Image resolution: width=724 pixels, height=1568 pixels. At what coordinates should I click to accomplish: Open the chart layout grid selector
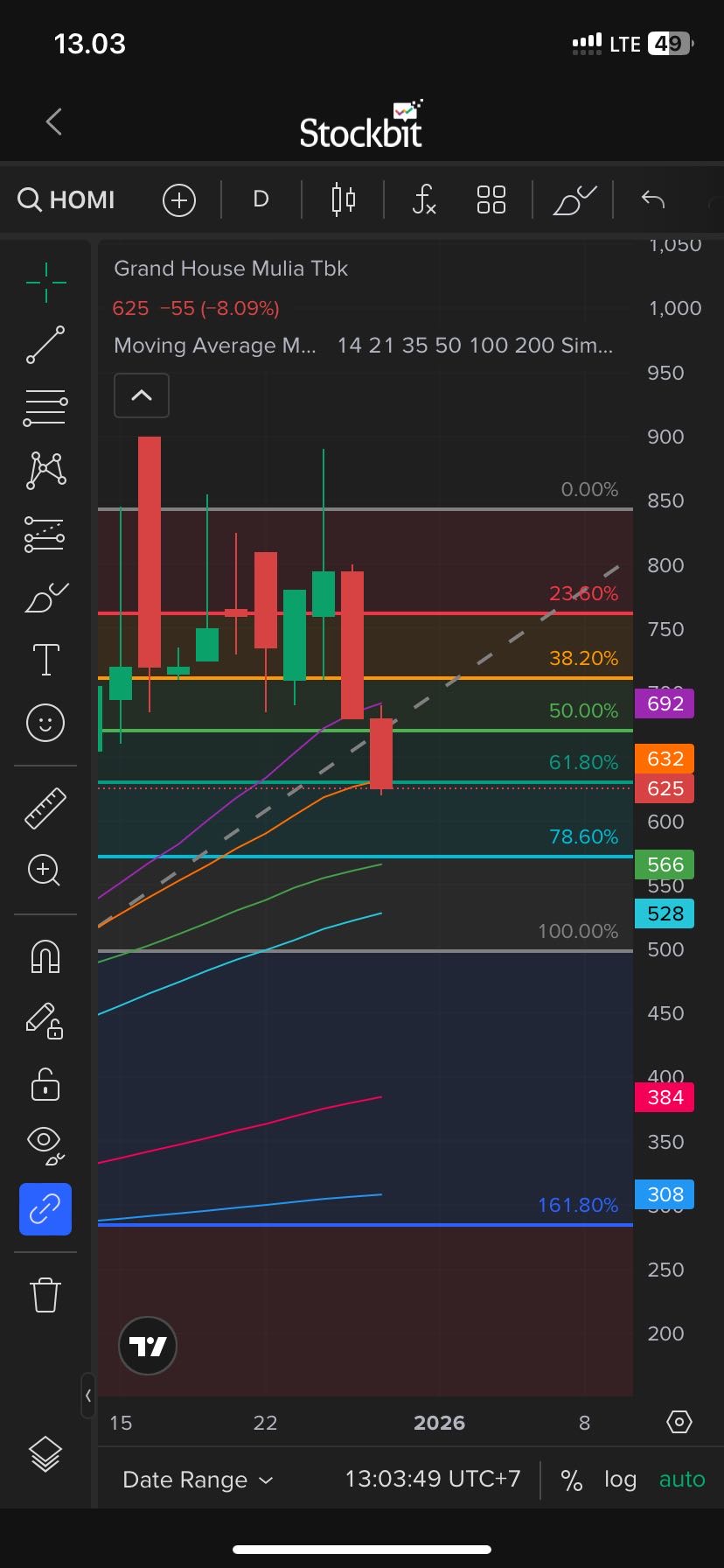pyautogui.click(x=491, y=199)
